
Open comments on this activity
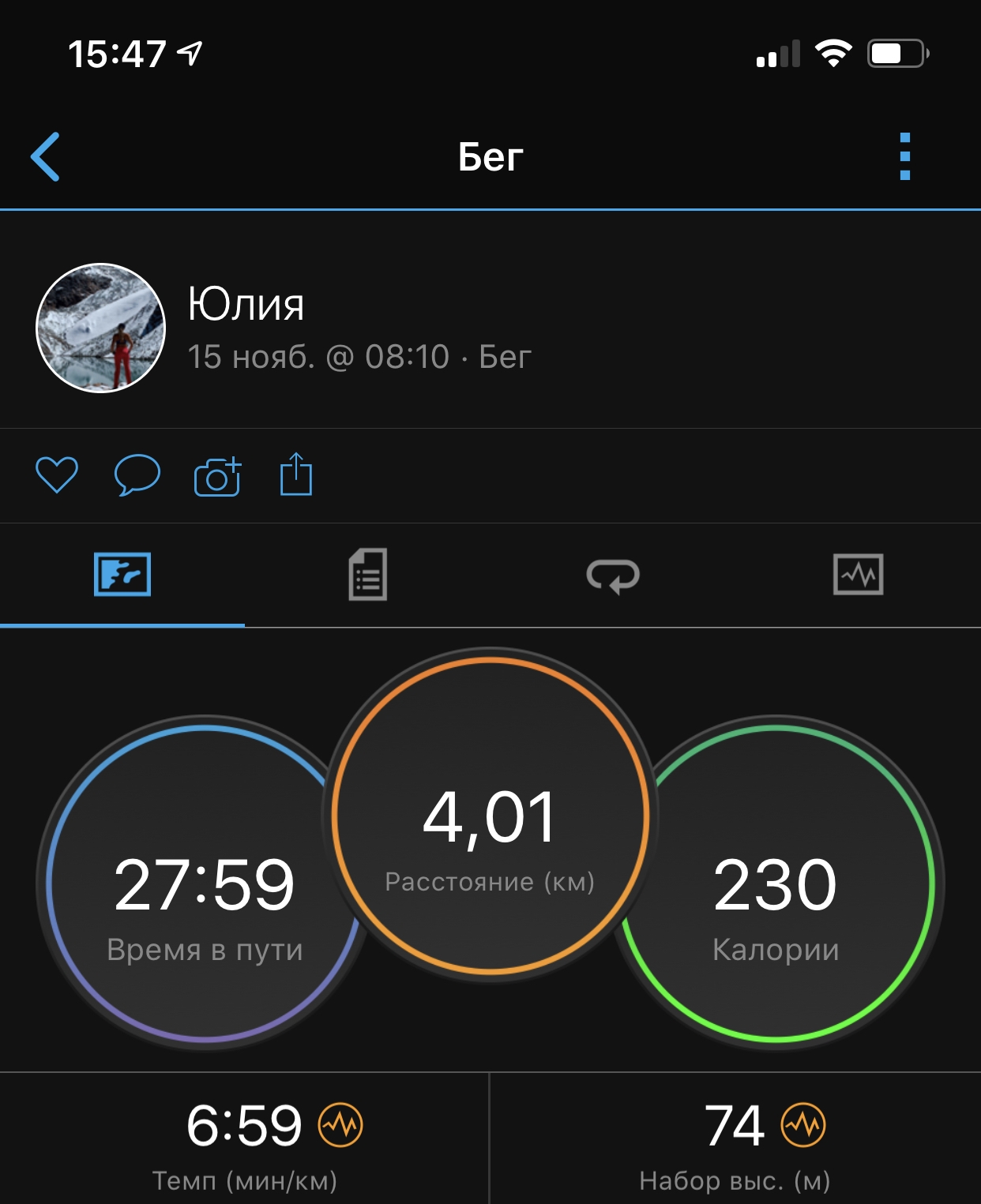tap(137, 475)
